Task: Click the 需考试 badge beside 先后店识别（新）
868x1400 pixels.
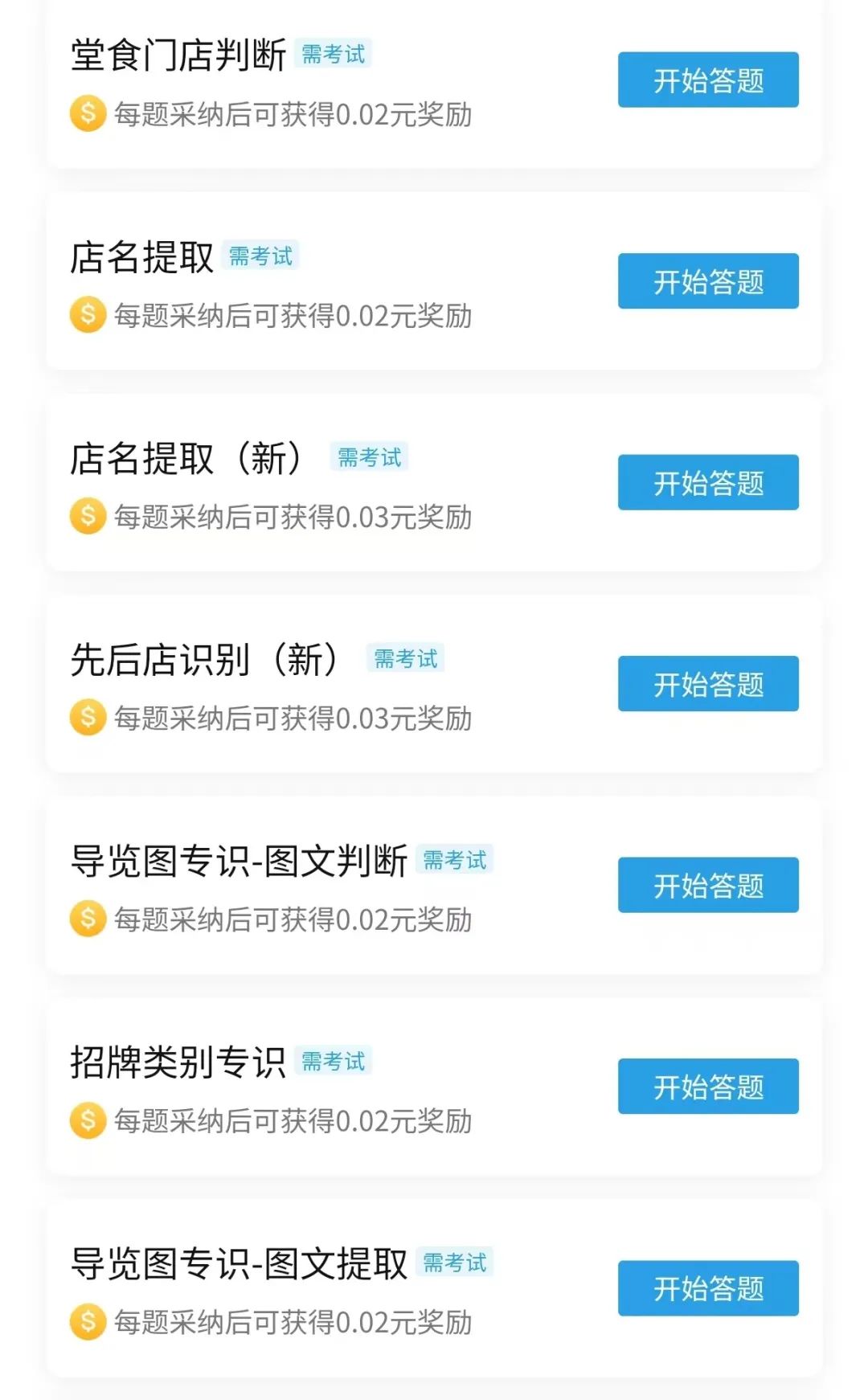Action: coord(407,659)
